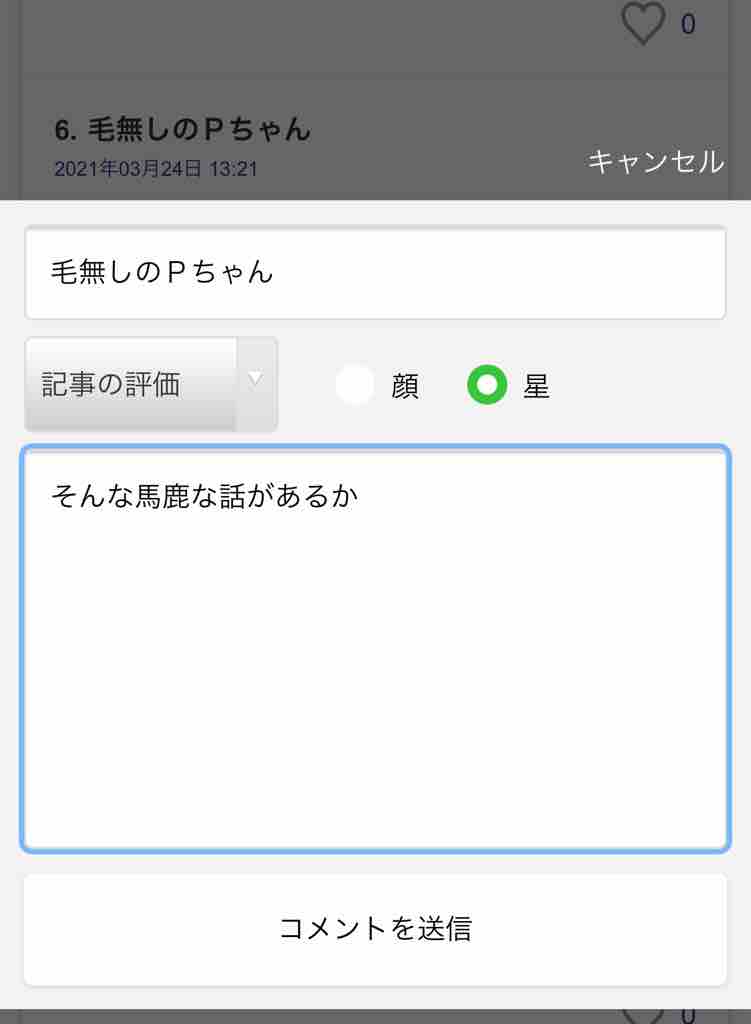This screenshot has height=1024, width=751.
Task: Select the 顔 radio option
Action: (x=355, y=385)
